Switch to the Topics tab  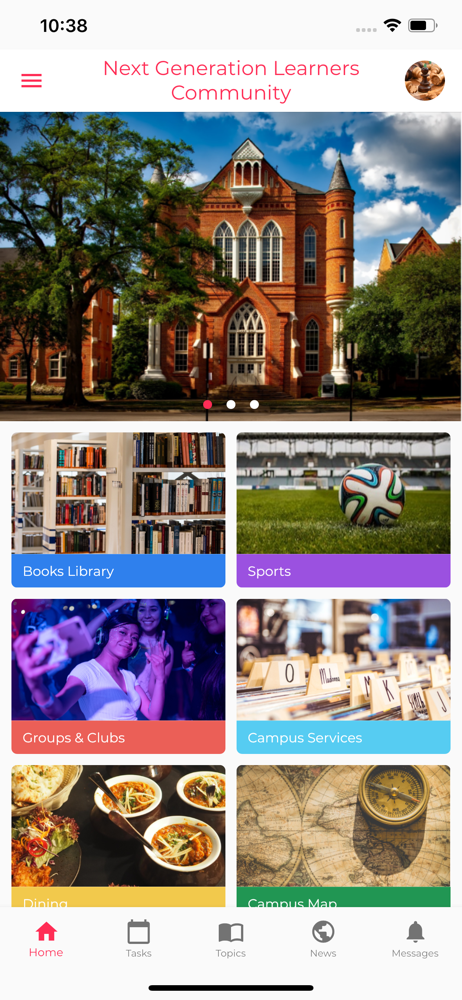tap(230, 939)
